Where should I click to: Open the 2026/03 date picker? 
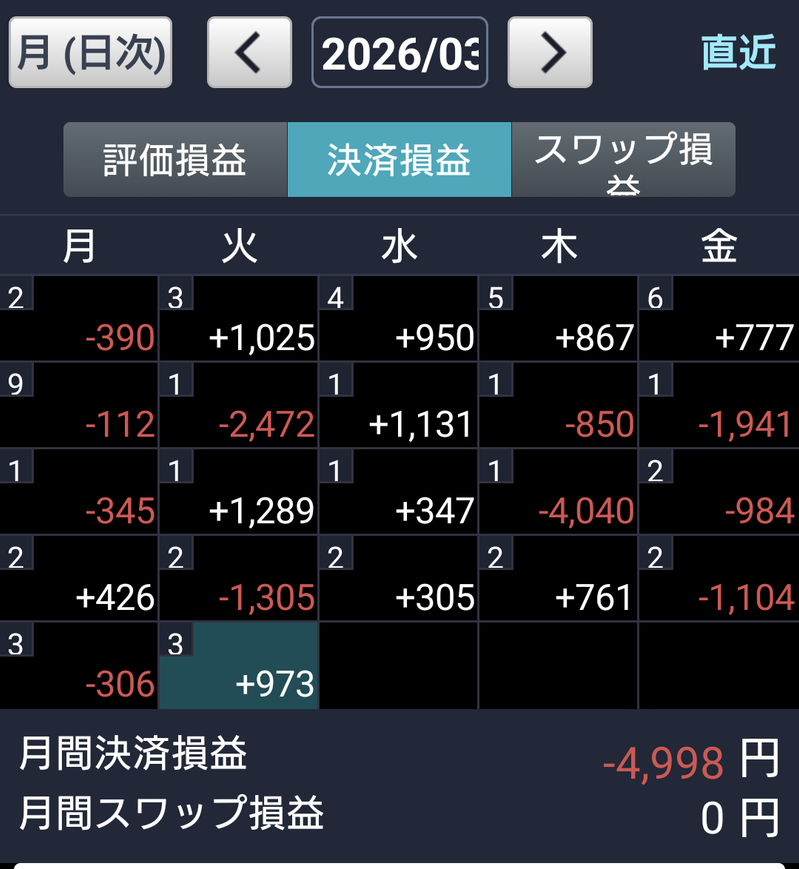coord(400,53)
